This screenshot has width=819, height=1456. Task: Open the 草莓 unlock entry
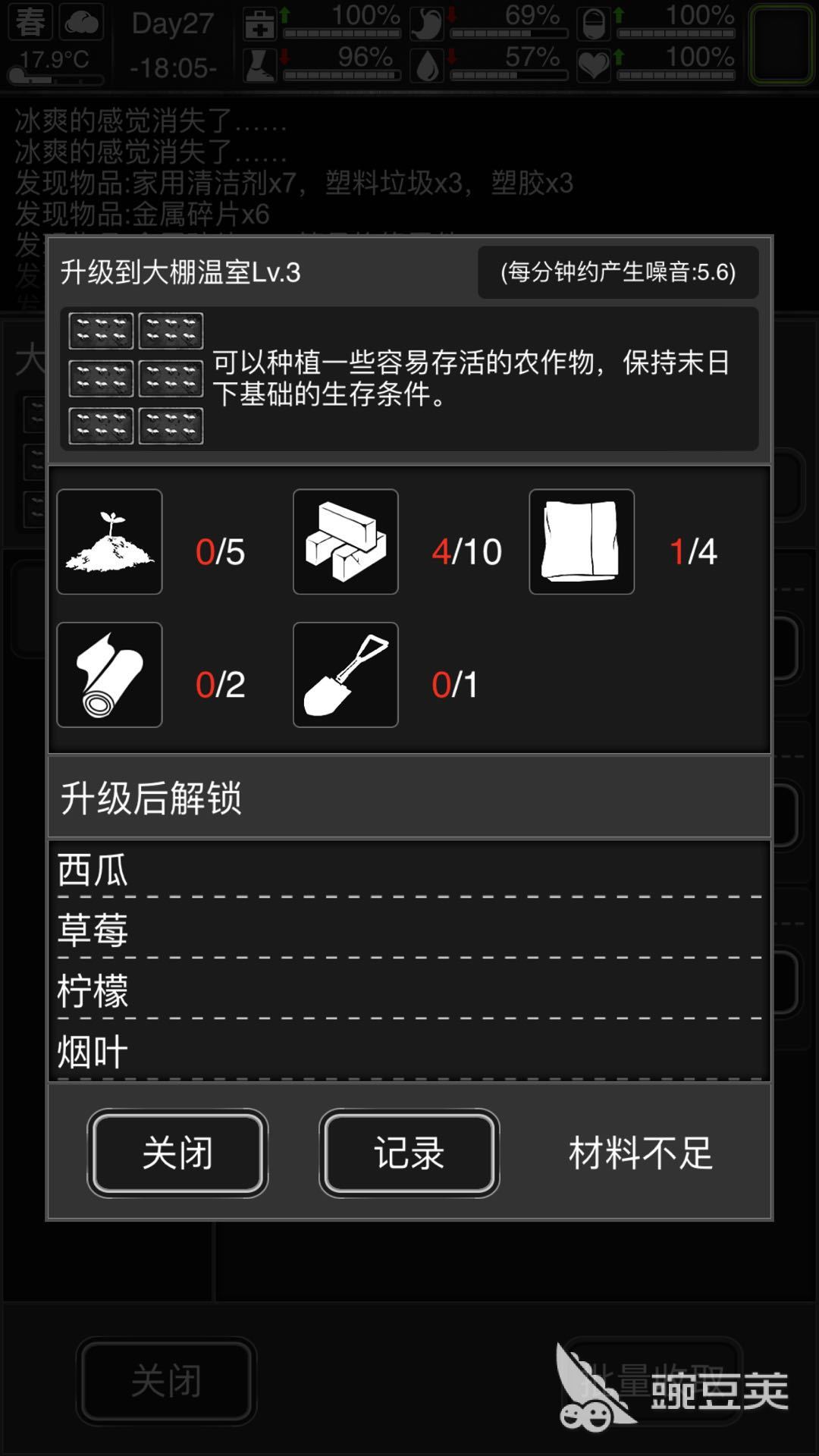pos(409,930)
